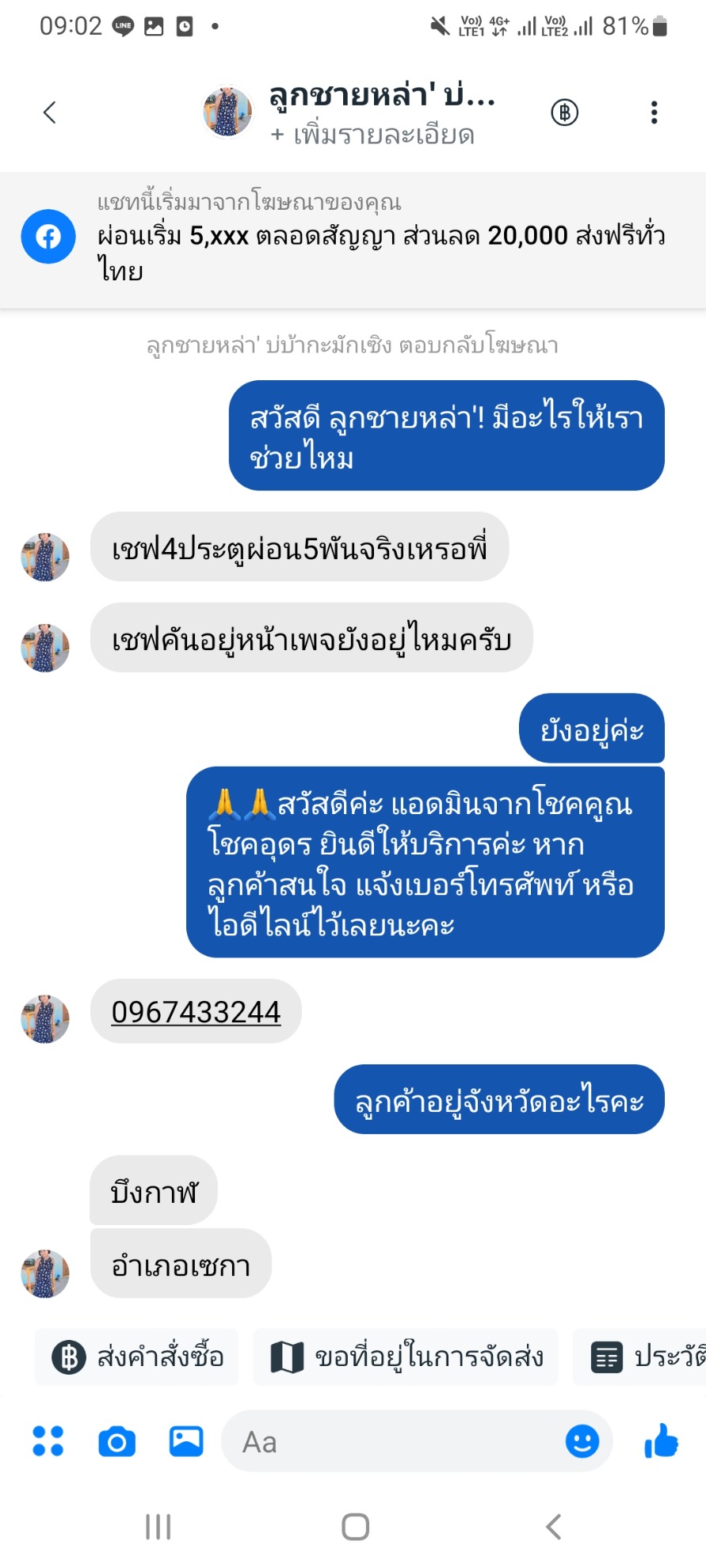This screenshot has width=706, height=1568.
Task: Open the three-dot overflow menu
Action: point(654,112)
